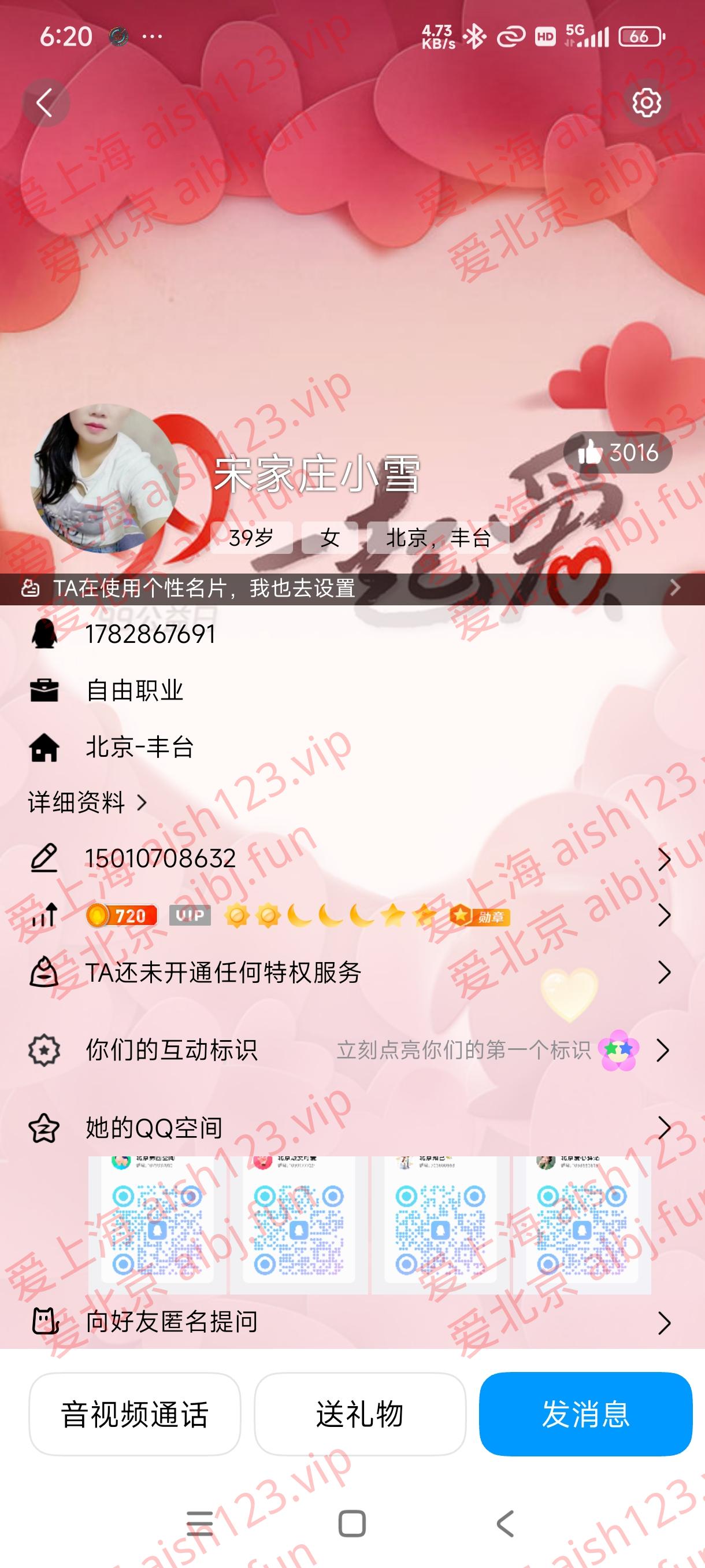
Task: Open her QQ空间 via the star icon
Action: 43,1127
